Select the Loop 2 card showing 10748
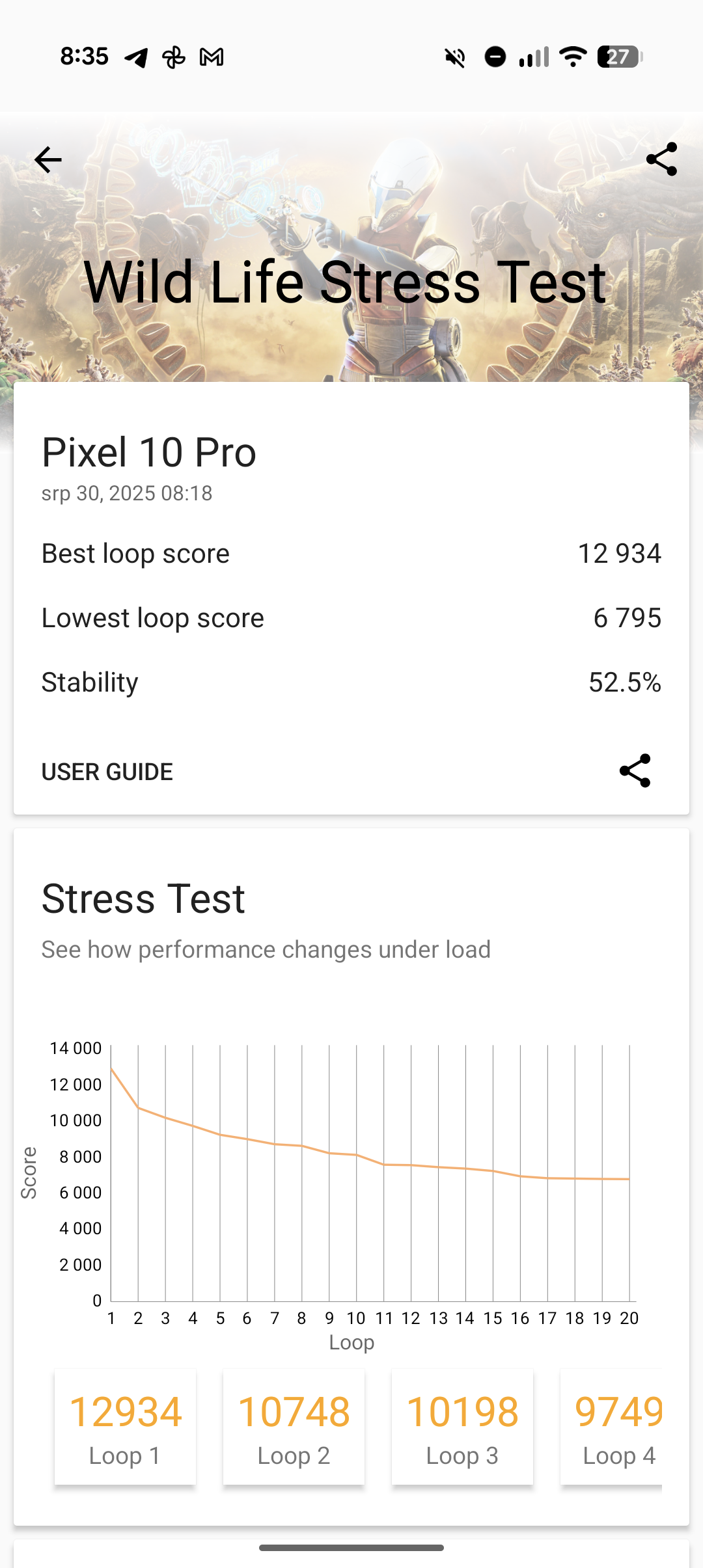 pos(294,1428)
